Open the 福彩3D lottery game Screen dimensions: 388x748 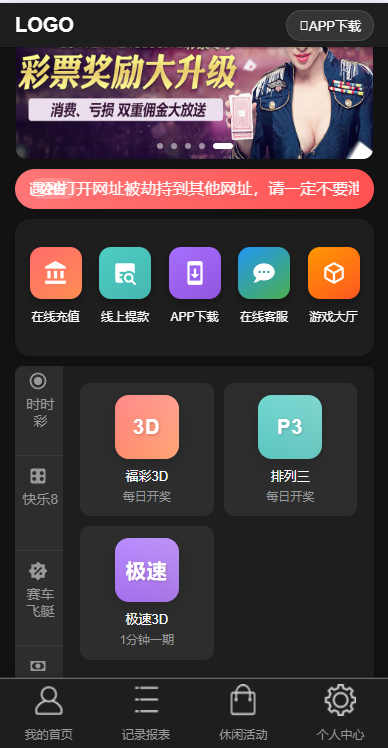pyautogui.click(x=147, y=449)
